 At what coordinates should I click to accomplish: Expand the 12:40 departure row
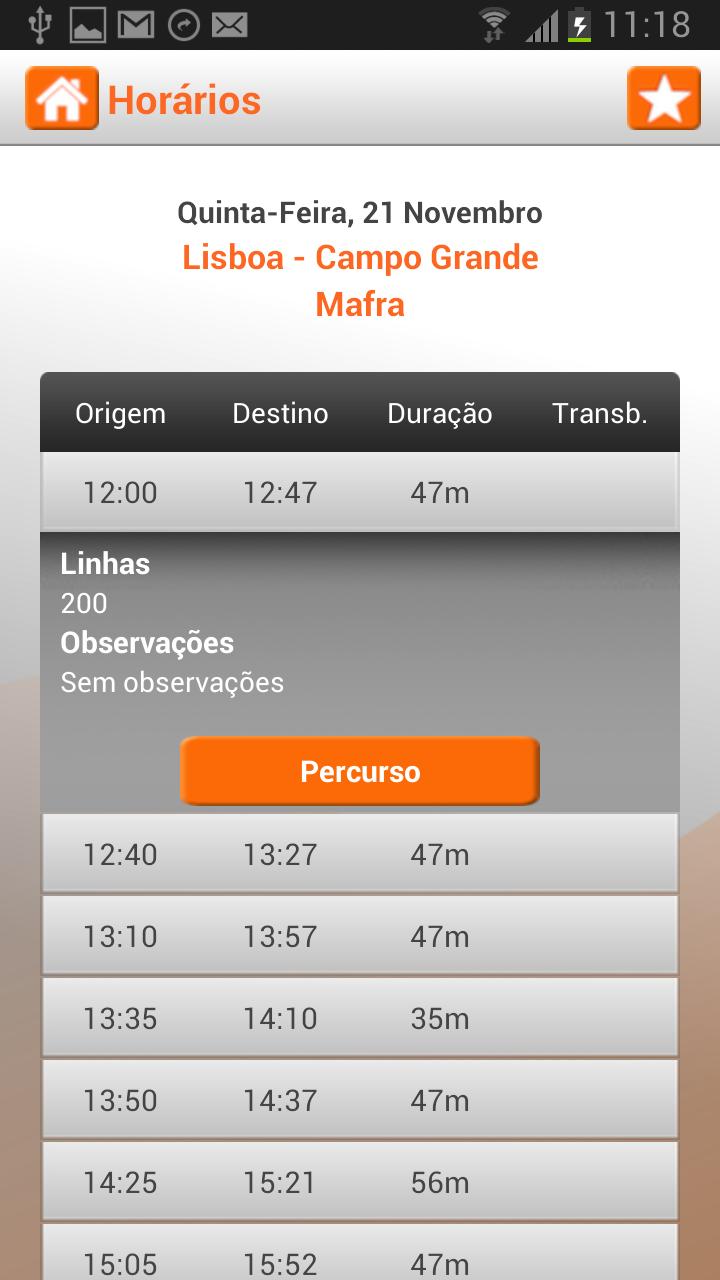coord(360,854)
